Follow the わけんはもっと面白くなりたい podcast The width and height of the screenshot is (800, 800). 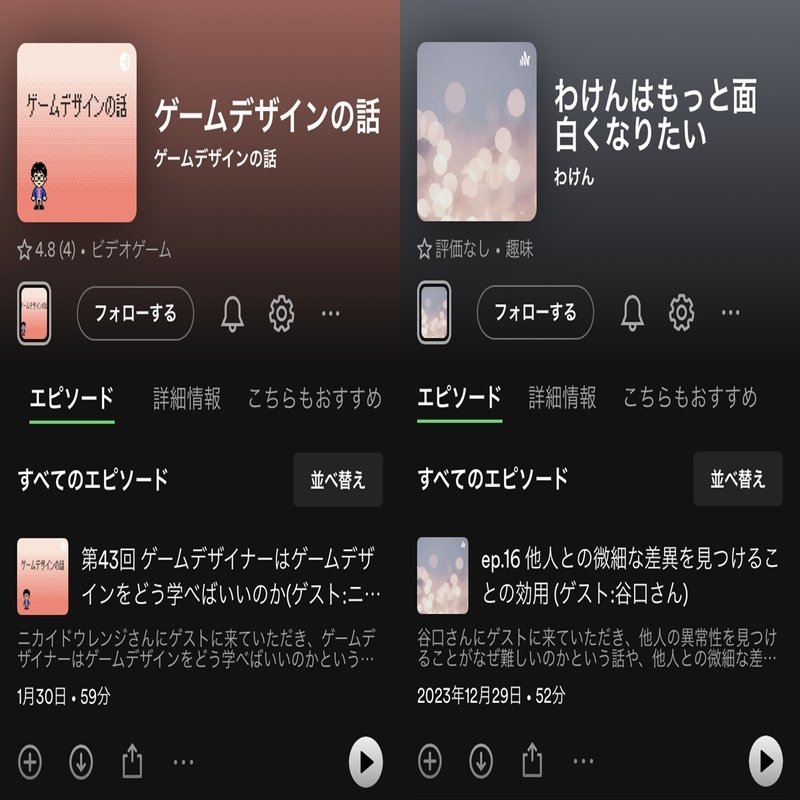[x=535, y=313]
